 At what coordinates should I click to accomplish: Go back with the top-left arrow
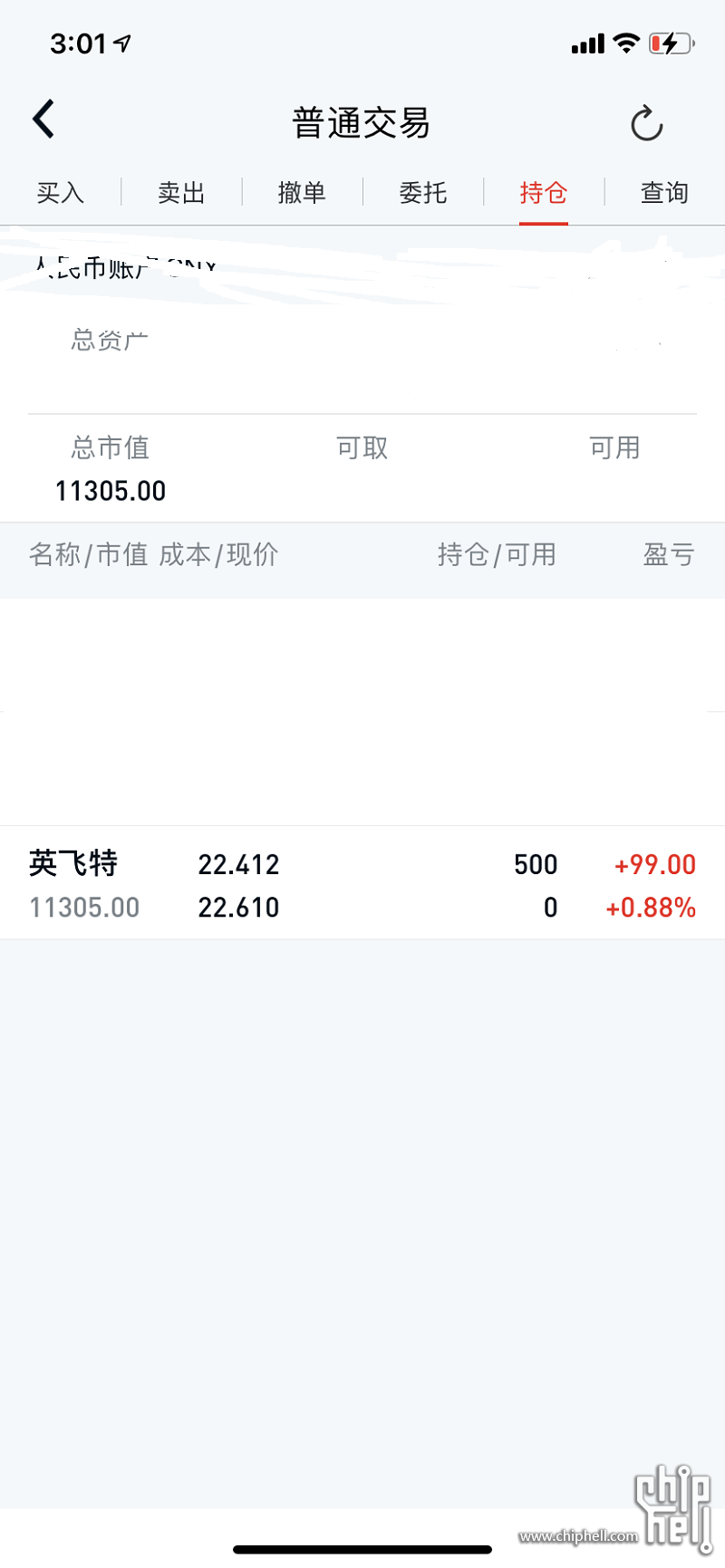point(43,120)
